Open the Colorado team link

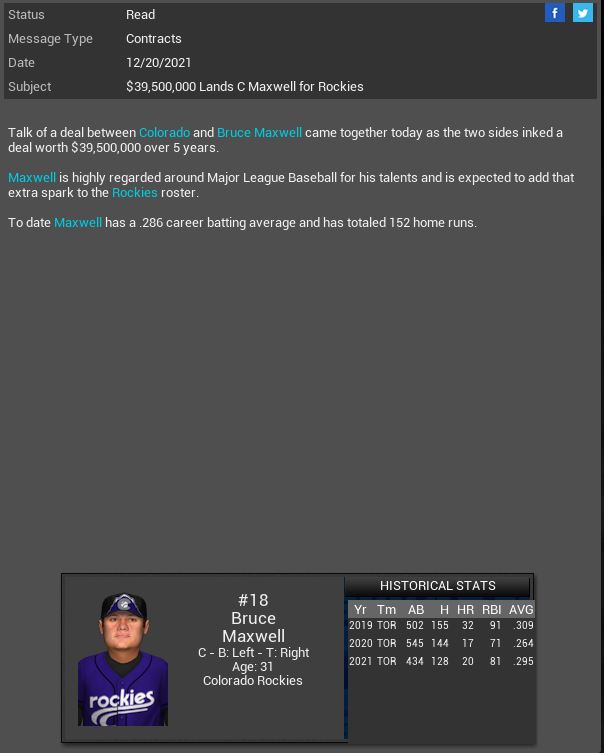pos(164,132)
